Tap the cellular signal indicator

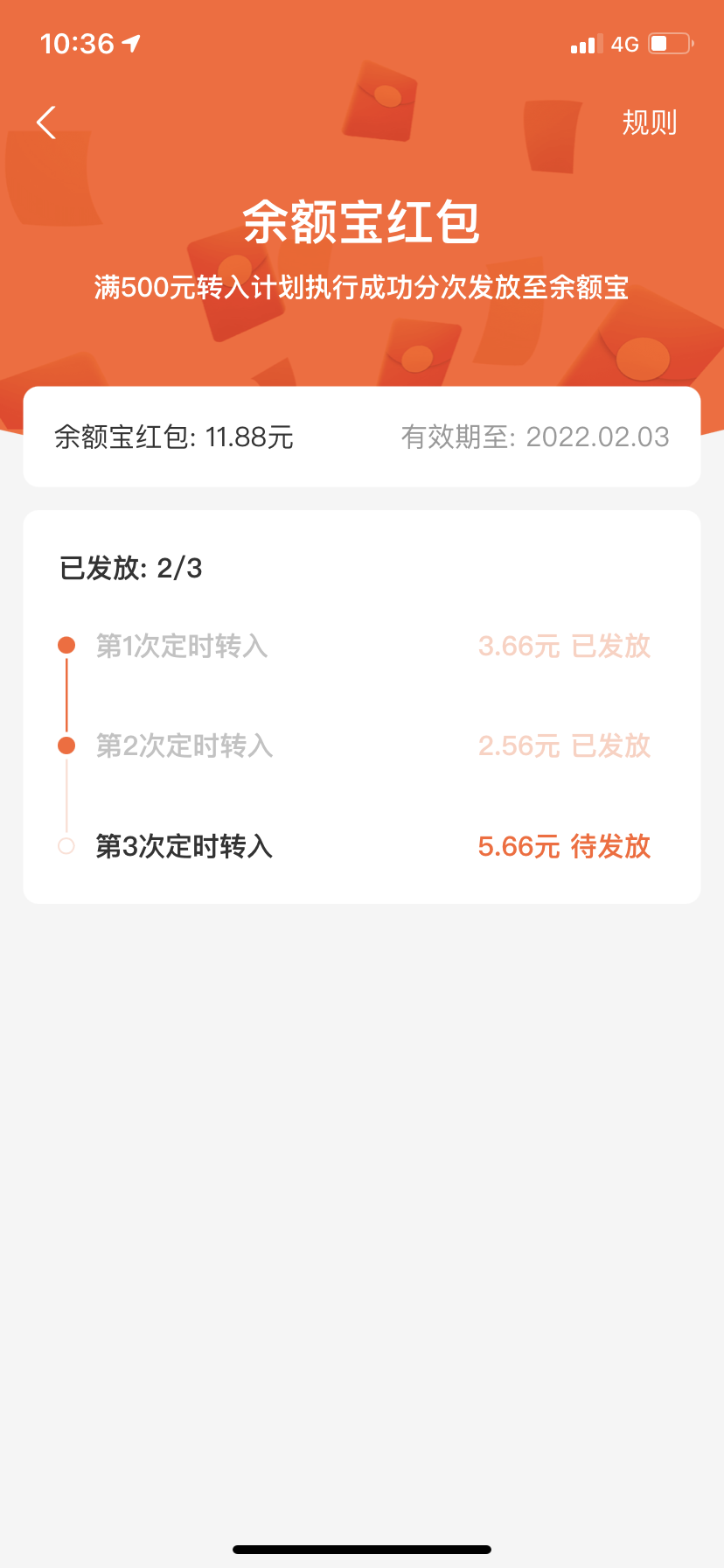585,43
